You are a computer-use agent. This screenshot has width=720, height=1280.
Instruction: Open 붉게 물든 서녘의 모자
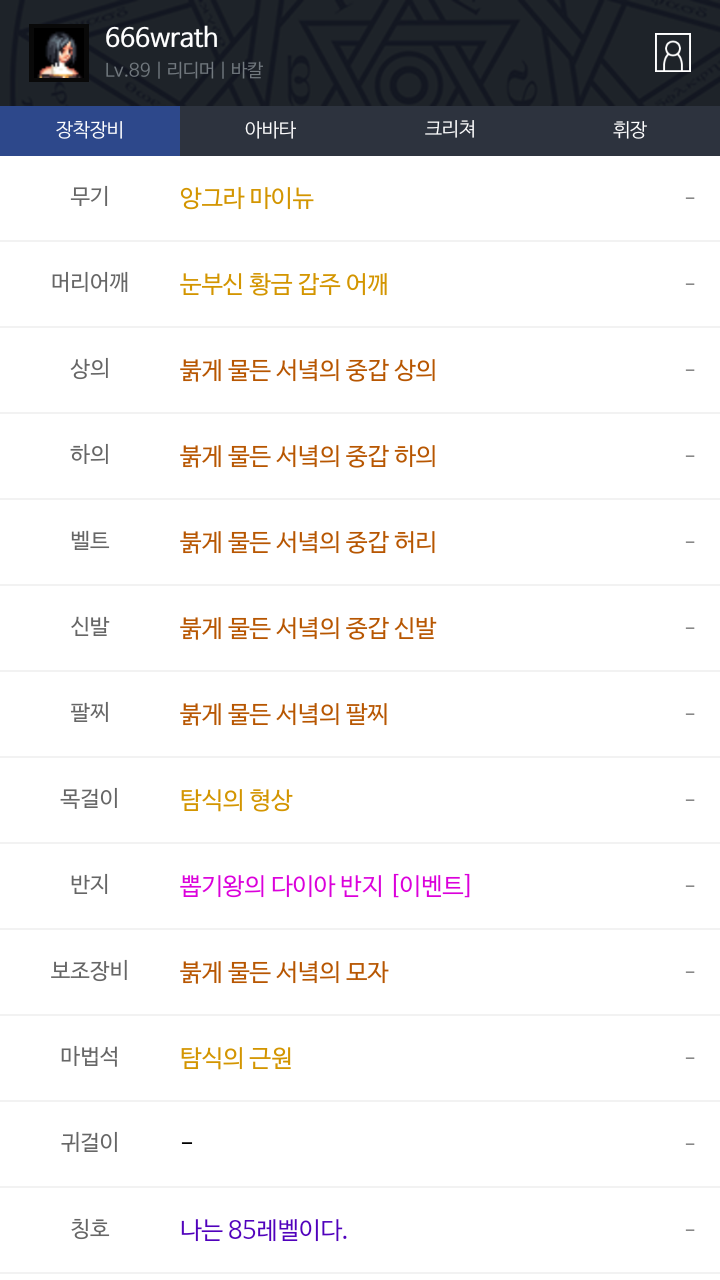[284, 972]
